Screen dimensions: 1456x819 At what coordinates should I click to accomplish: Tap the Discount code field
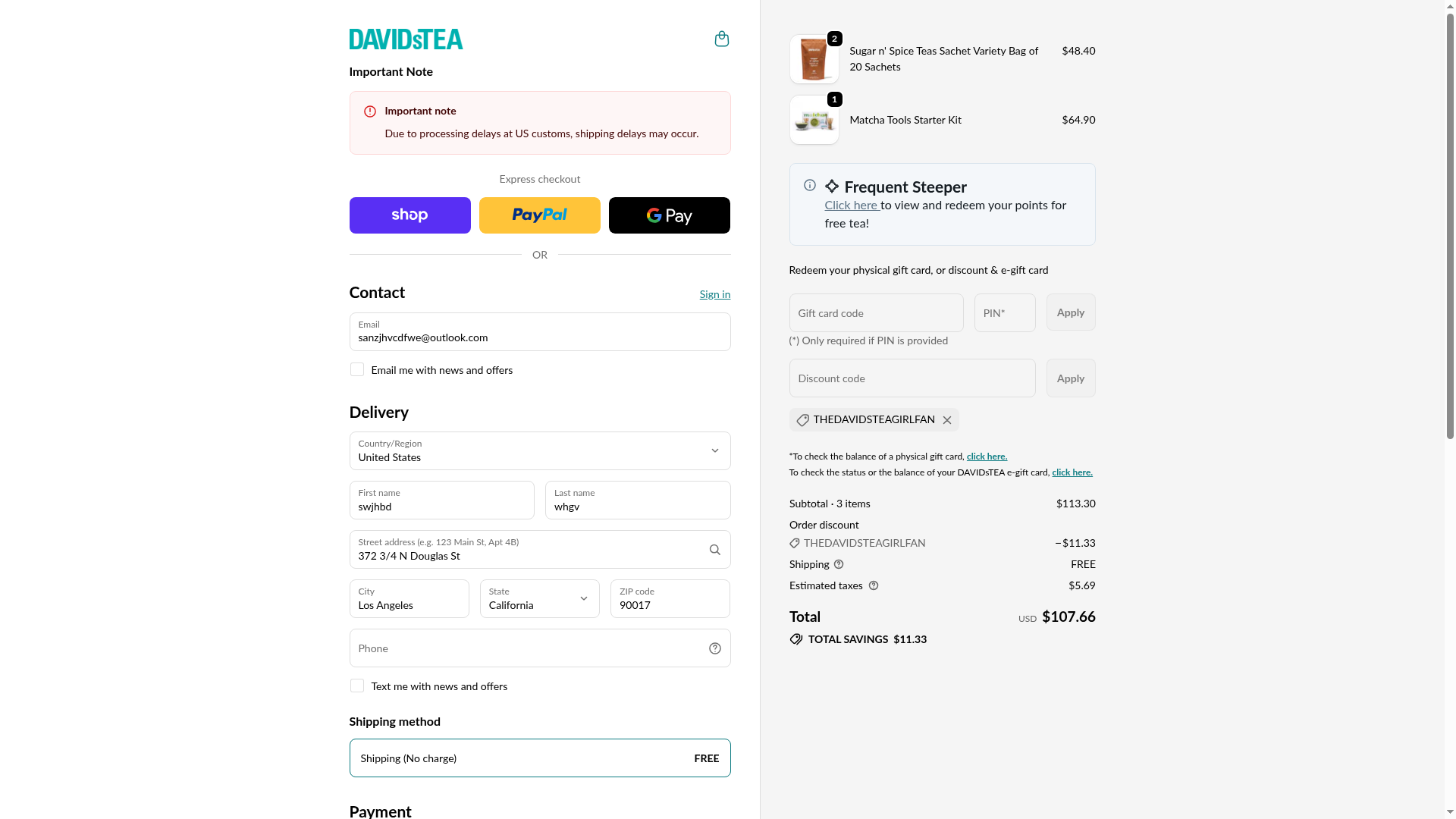coord(912,378)
